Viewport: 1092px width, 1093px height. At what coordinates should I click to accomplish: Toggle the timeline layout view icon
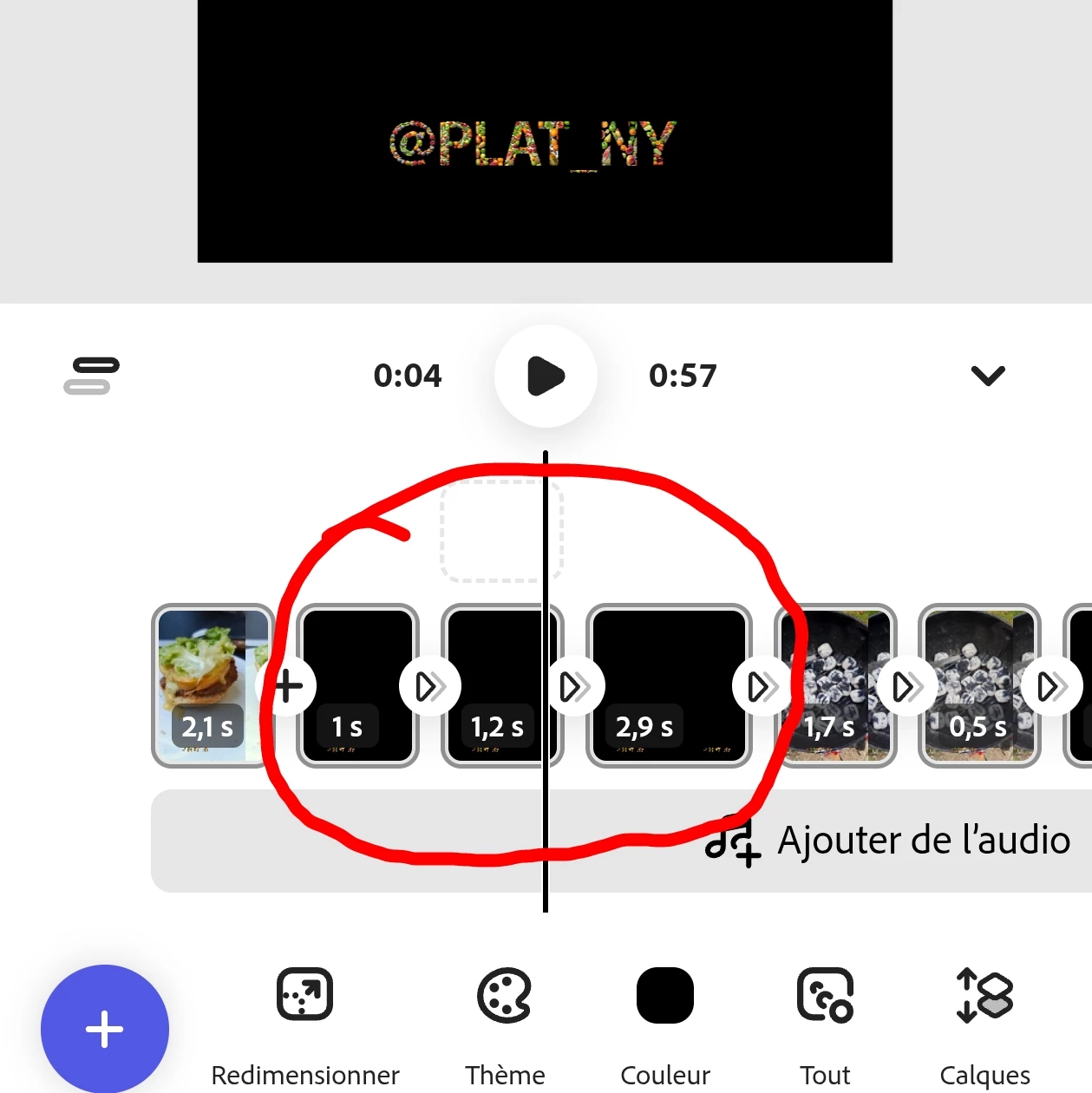(92, 376)
